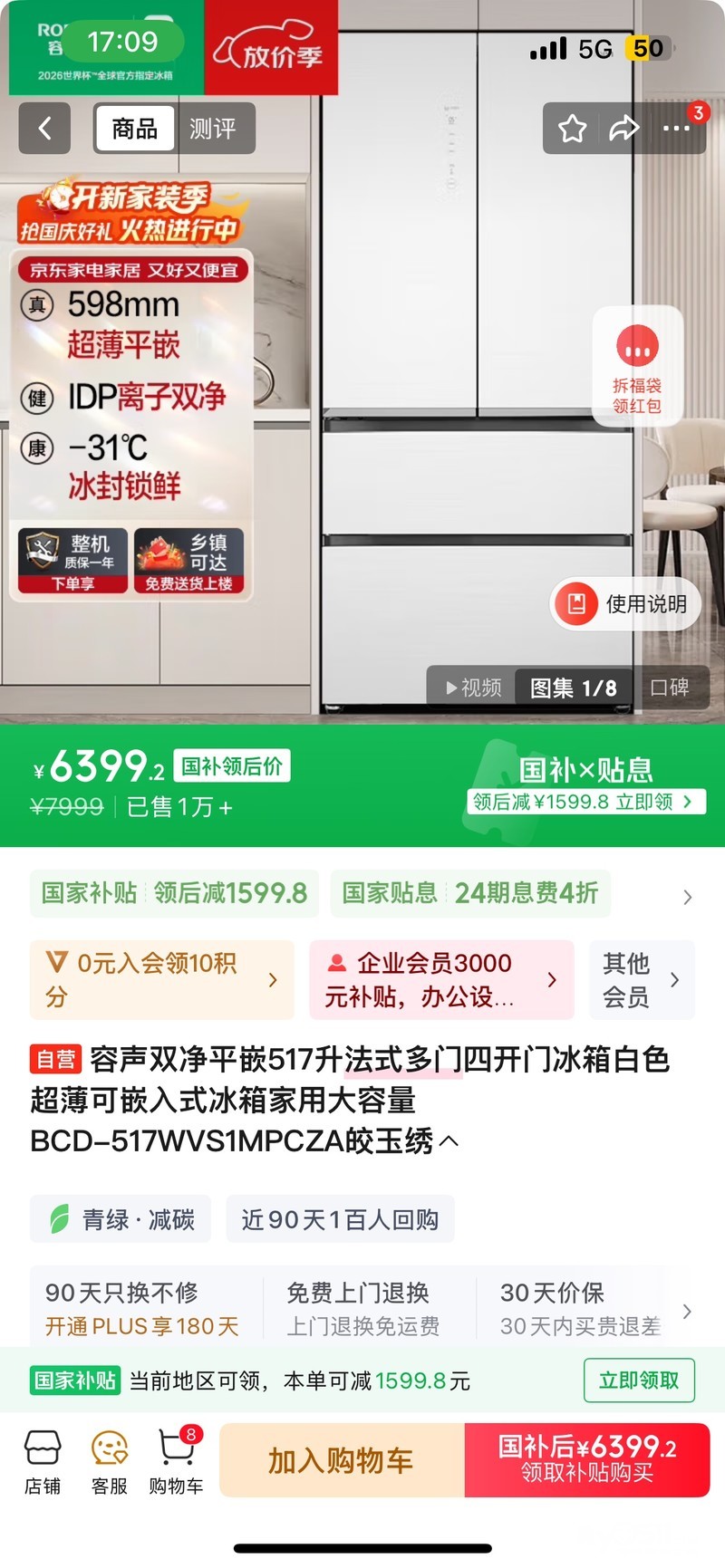Screen dimensions: 725x1568
Task: Open 其他会员 options
Action: coord(642,980)
